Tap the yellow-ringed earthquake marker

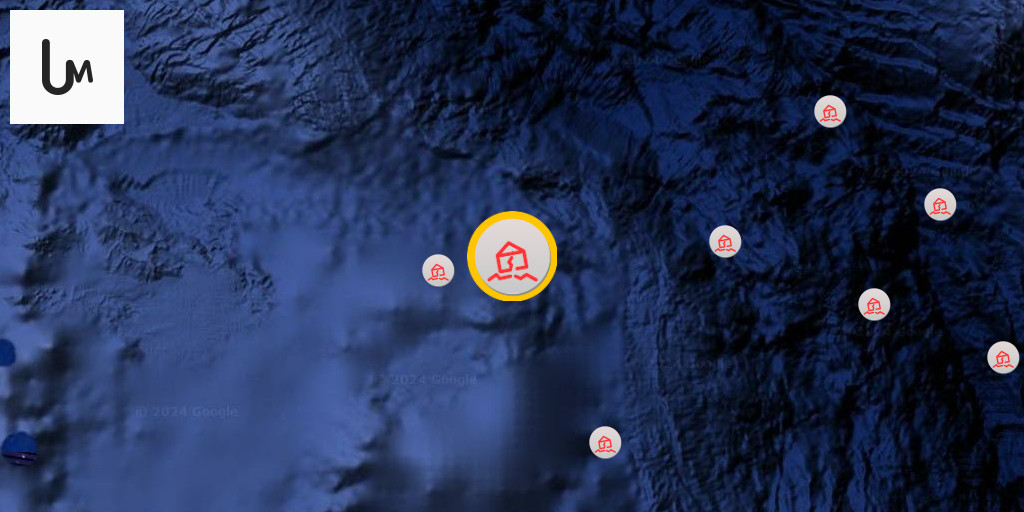pyautogui.click(x=512, y=256)
